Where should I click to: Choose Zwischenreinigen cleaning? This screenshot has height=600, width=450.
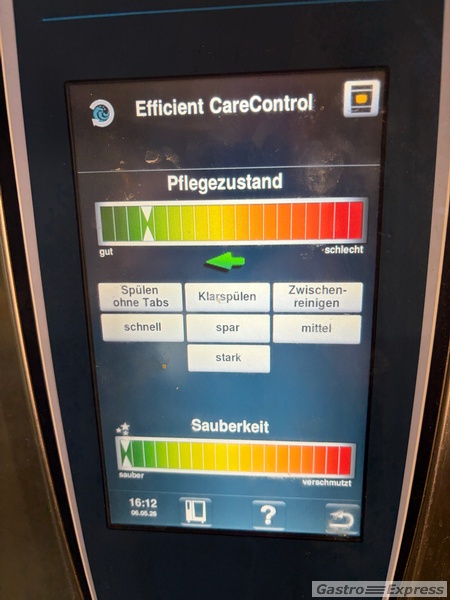point(317,297)
